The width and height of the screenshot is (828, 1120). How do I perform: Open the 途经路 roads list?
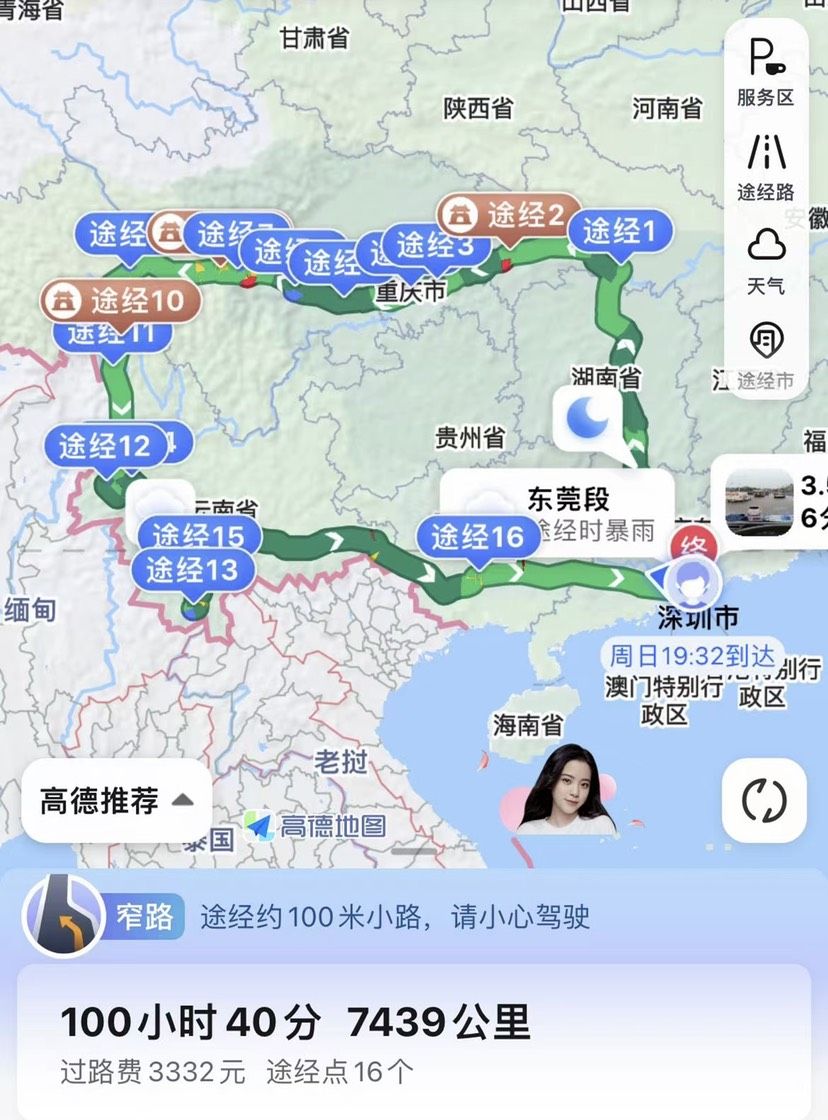(x=765, y=164)
